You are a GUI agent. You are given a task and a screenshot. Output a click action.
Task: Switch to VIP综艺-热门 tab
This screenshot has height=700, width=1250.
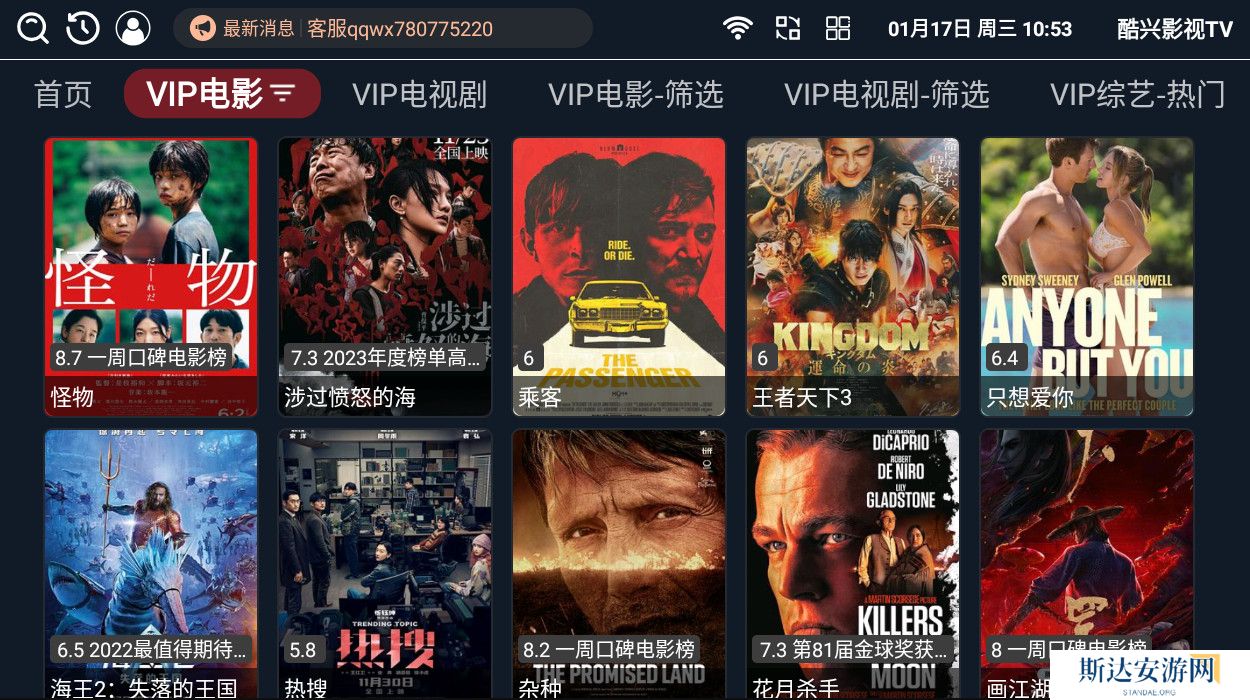(x=1137, y=94)
